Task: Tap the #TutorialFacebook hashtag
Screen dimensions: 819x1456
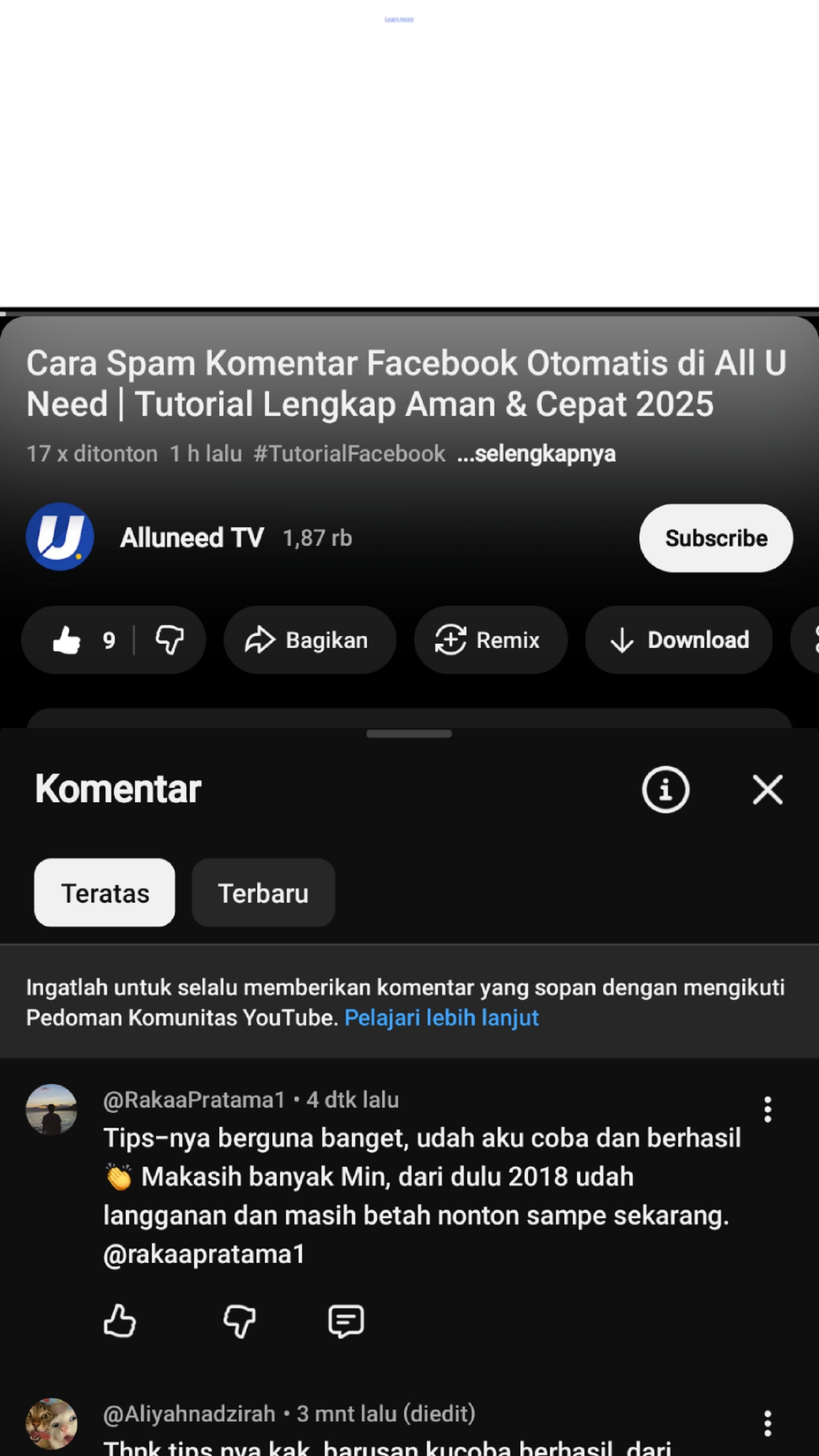Action: (x=349, y=454)
